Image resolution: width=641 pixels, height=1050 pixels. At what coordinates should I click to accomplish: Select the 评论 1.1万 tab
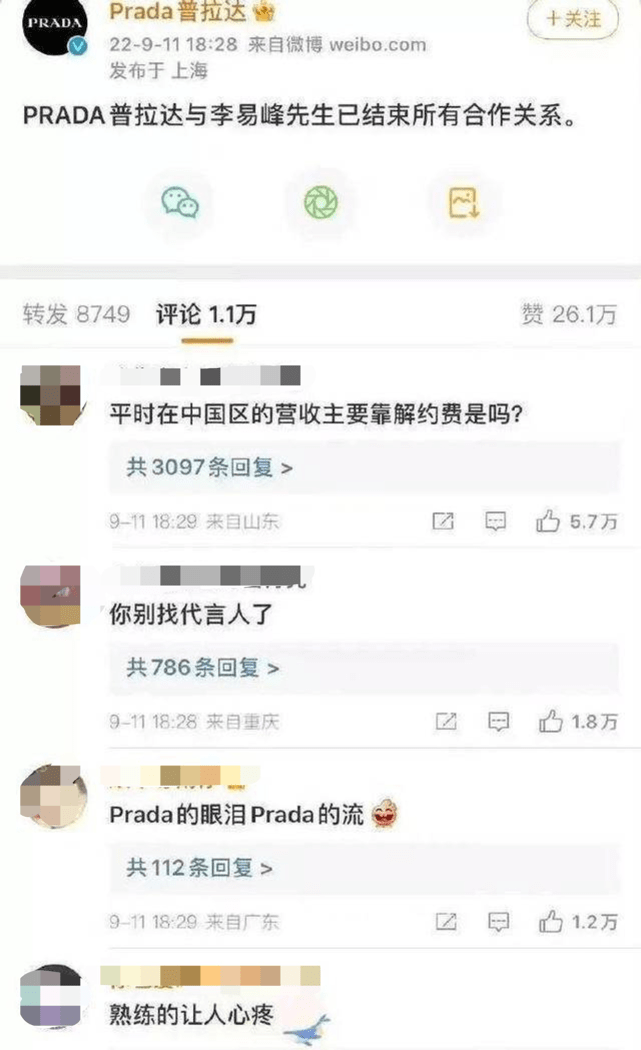206,314
